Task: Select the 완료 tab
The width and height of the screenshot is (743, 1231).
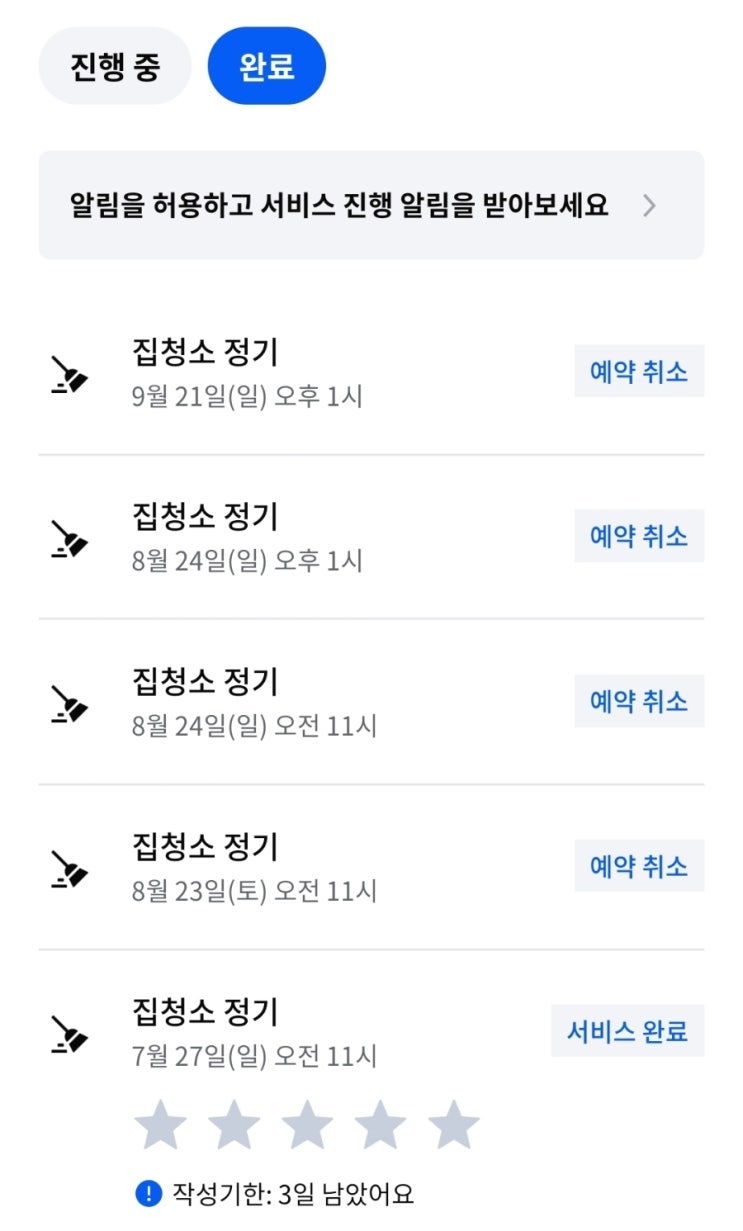Action: [266, 66]
